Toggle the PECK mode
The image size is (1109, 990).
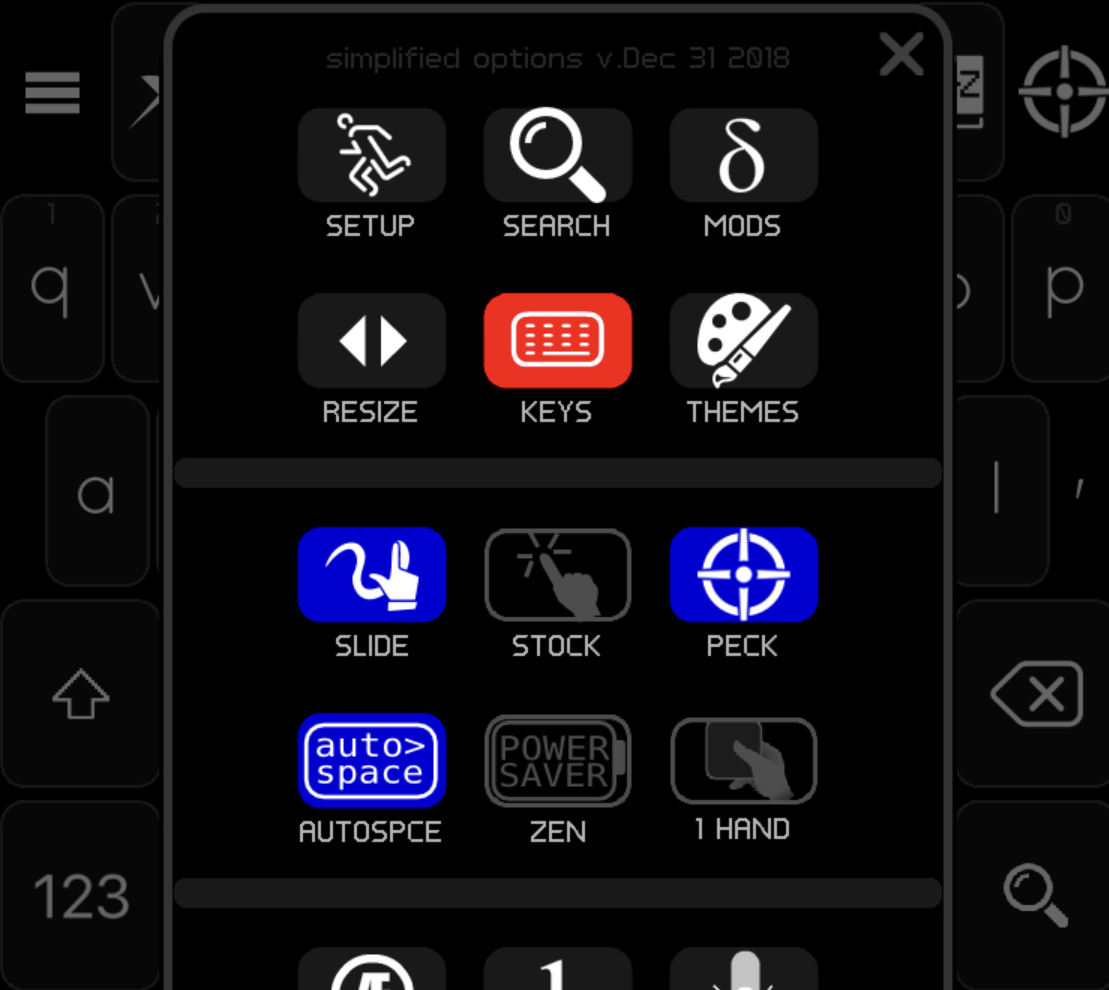tap(743, 575)
